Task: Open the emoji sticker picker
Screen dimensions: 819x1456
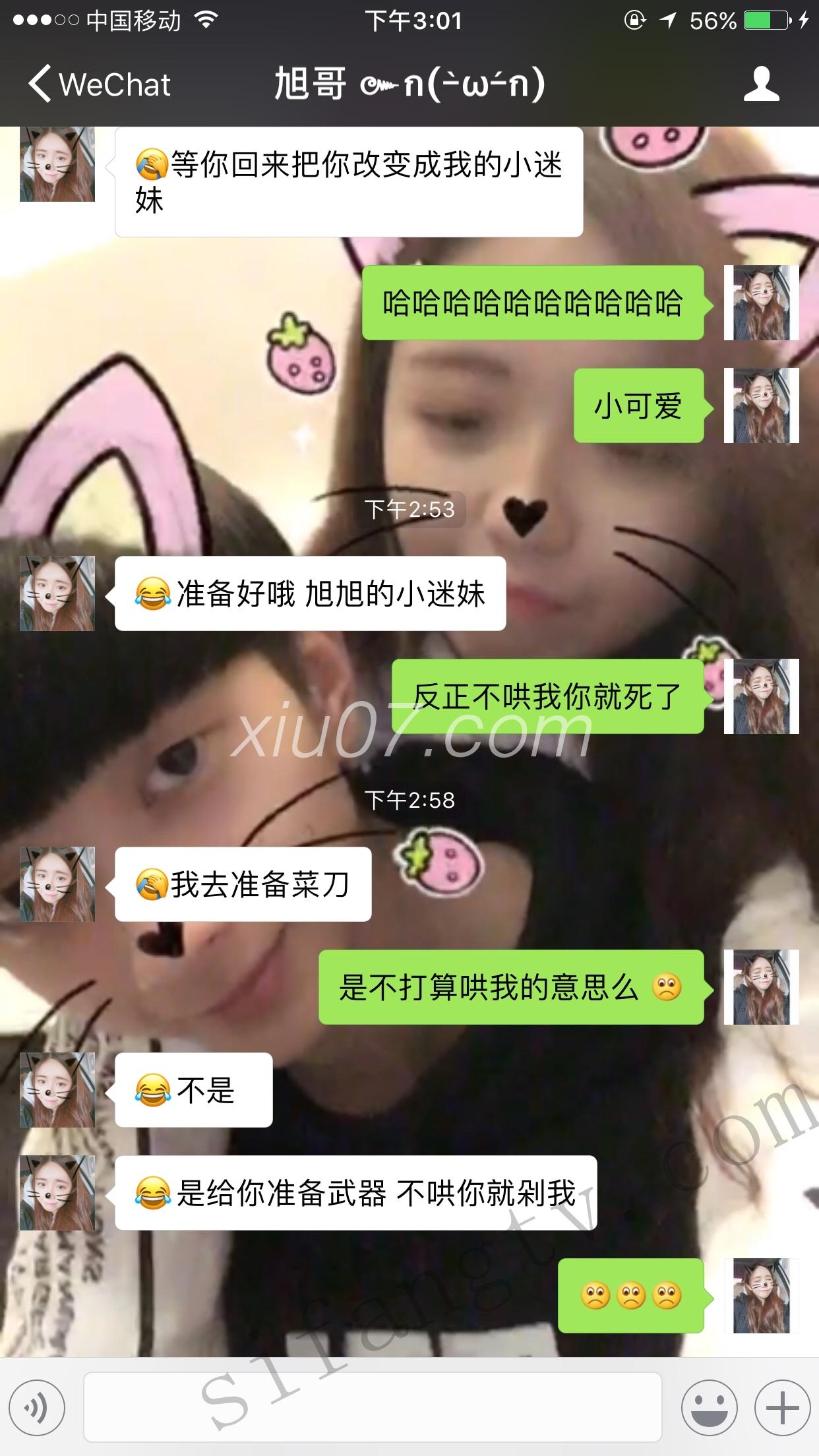Action: pos(709,1407)
